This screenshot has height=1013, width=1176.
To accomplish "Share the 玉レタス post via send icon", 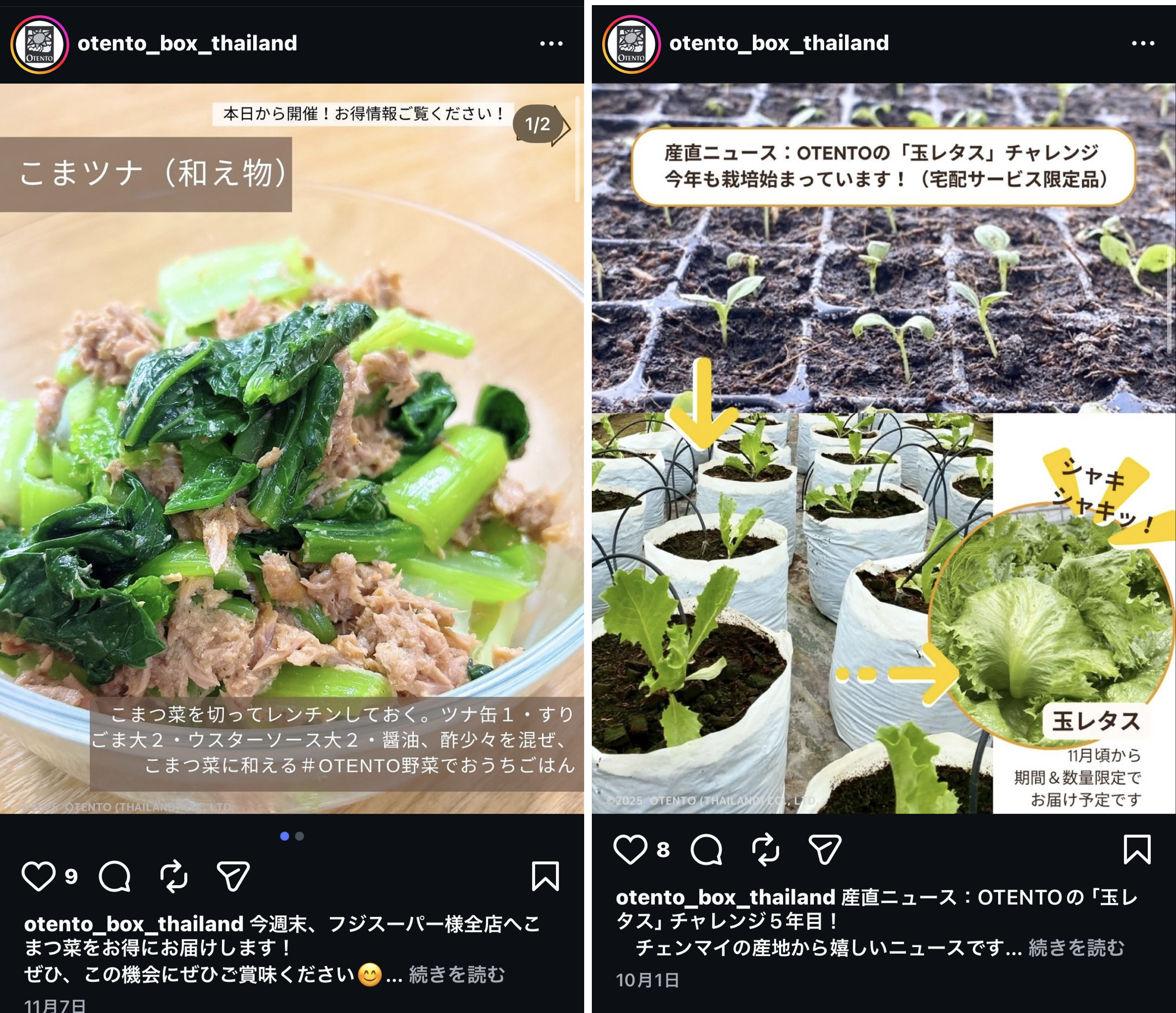I will pos(825,849).
